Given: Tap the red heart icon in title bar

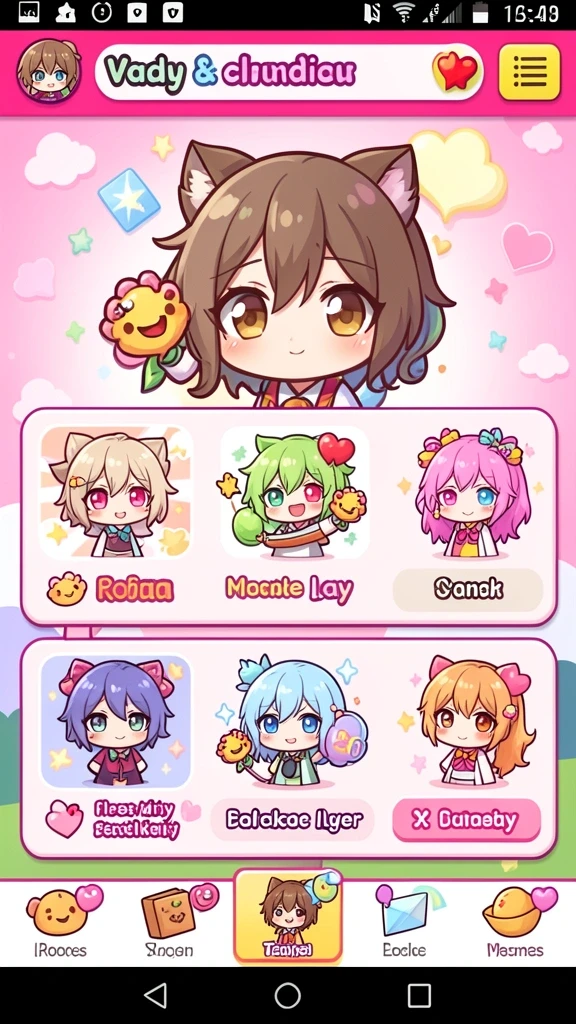Looking at the screenshot, I should 456,71.
